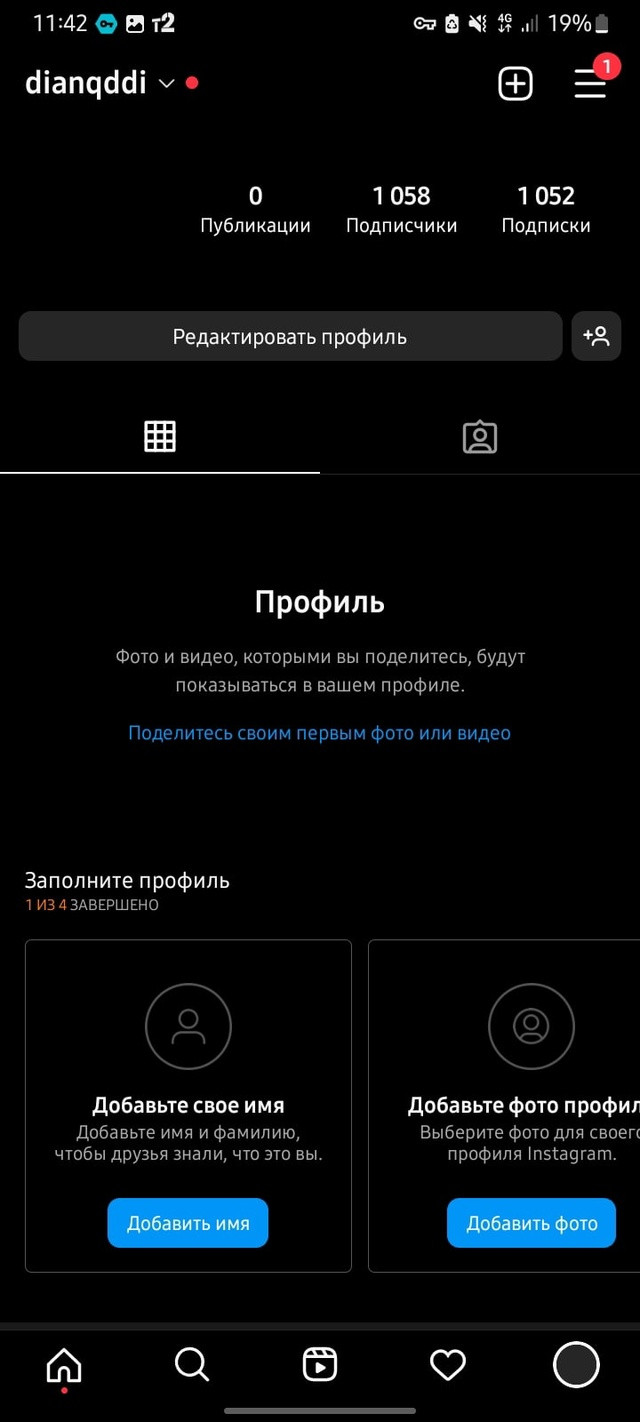Image resolution: width=640 pixels, height=1422 pixels.
Task: Open the search tab
Action: (x=192, y=1365)
